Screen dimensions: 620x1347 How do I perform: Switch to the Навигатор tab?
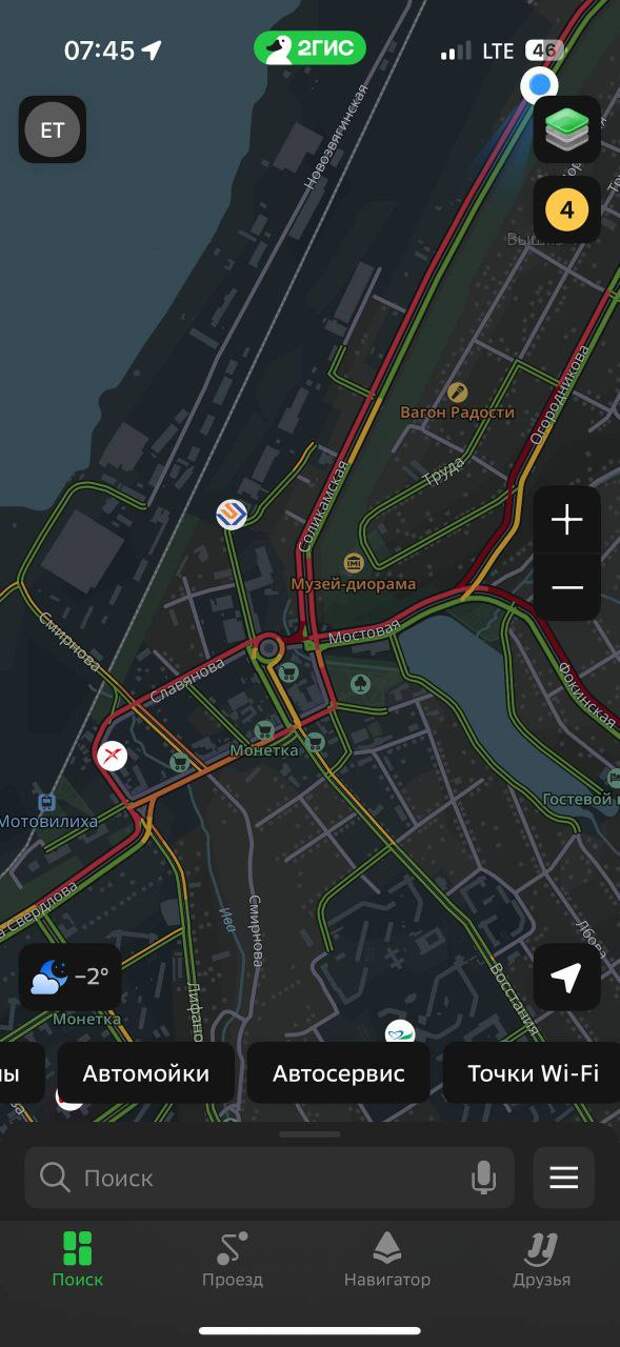coord(387,1258)
